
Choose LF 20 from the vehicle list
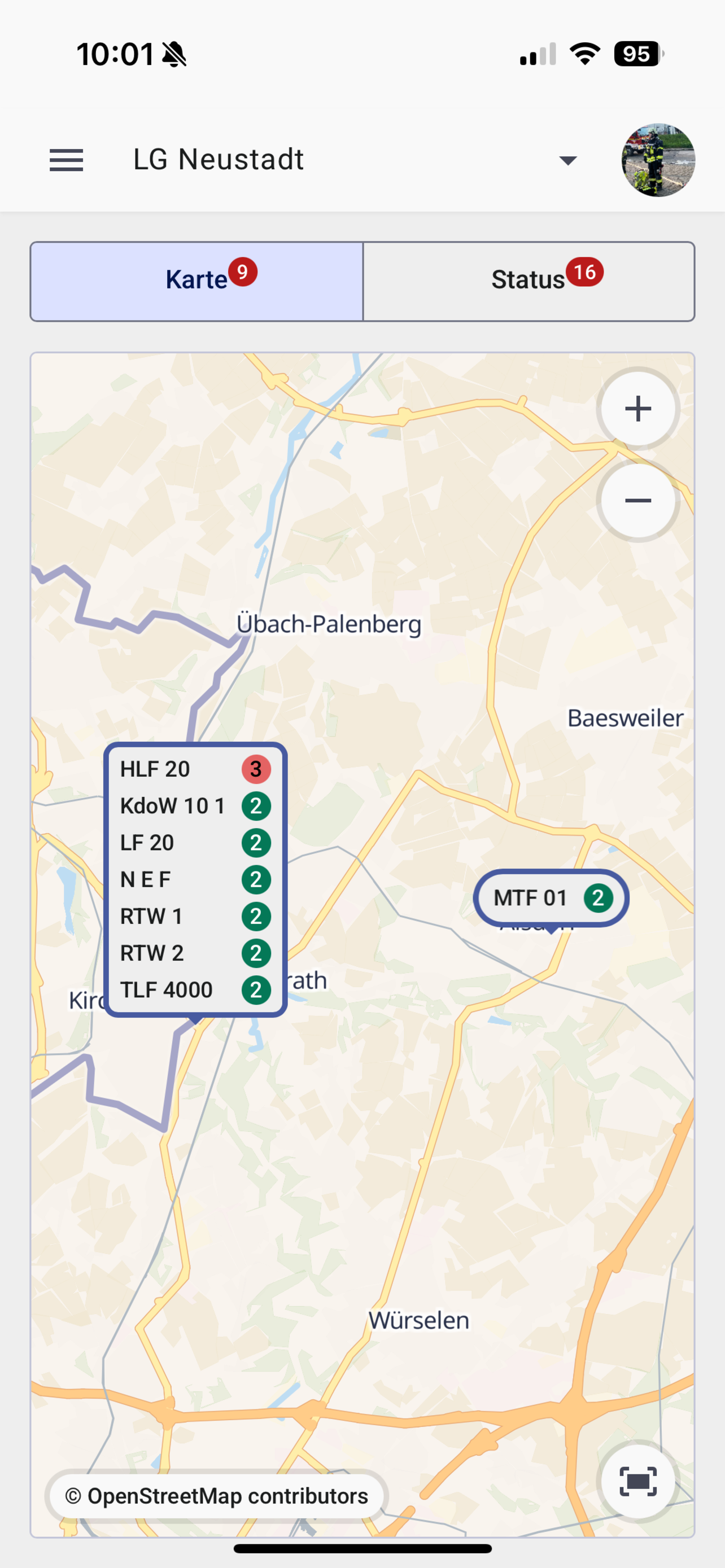tap(195, 843)
